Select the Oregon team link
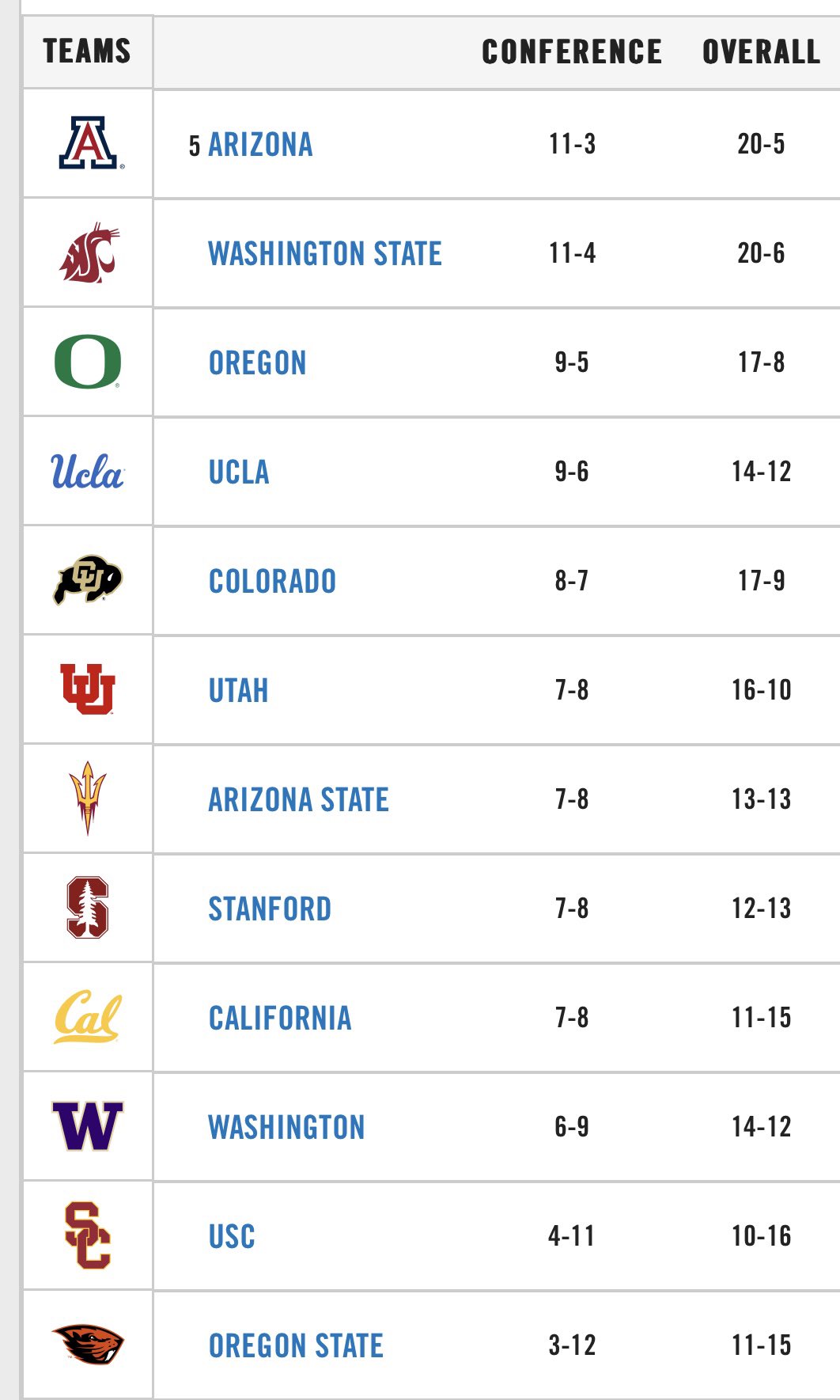The width and height of the screenshot is (840, 1400). tap(257, 363)
